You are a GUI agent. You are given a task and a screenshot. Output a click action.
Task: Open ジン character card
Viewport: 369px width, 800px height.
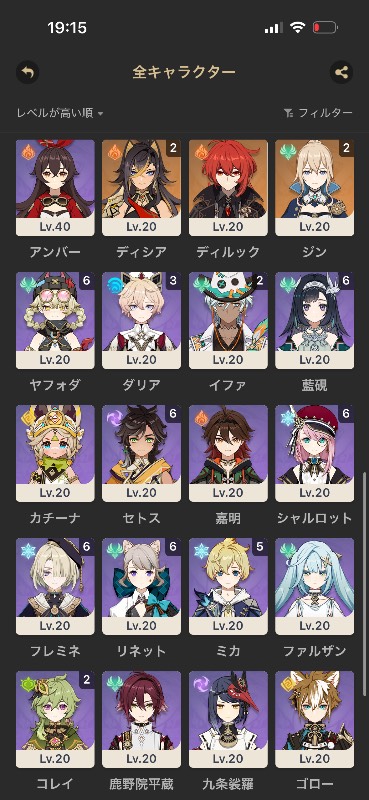pos(314,188)
